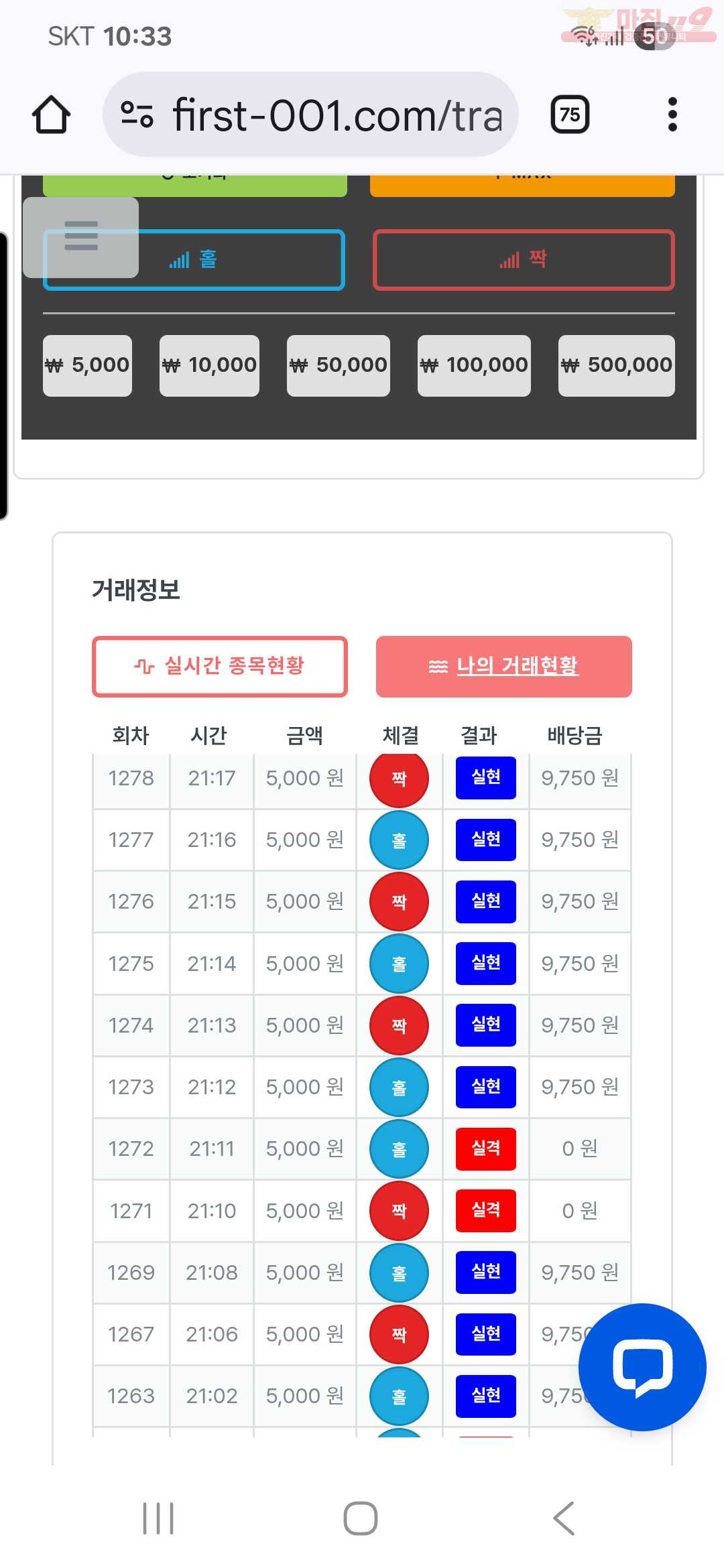Choose the ₩ 50,000 amount

pos(338,365)
